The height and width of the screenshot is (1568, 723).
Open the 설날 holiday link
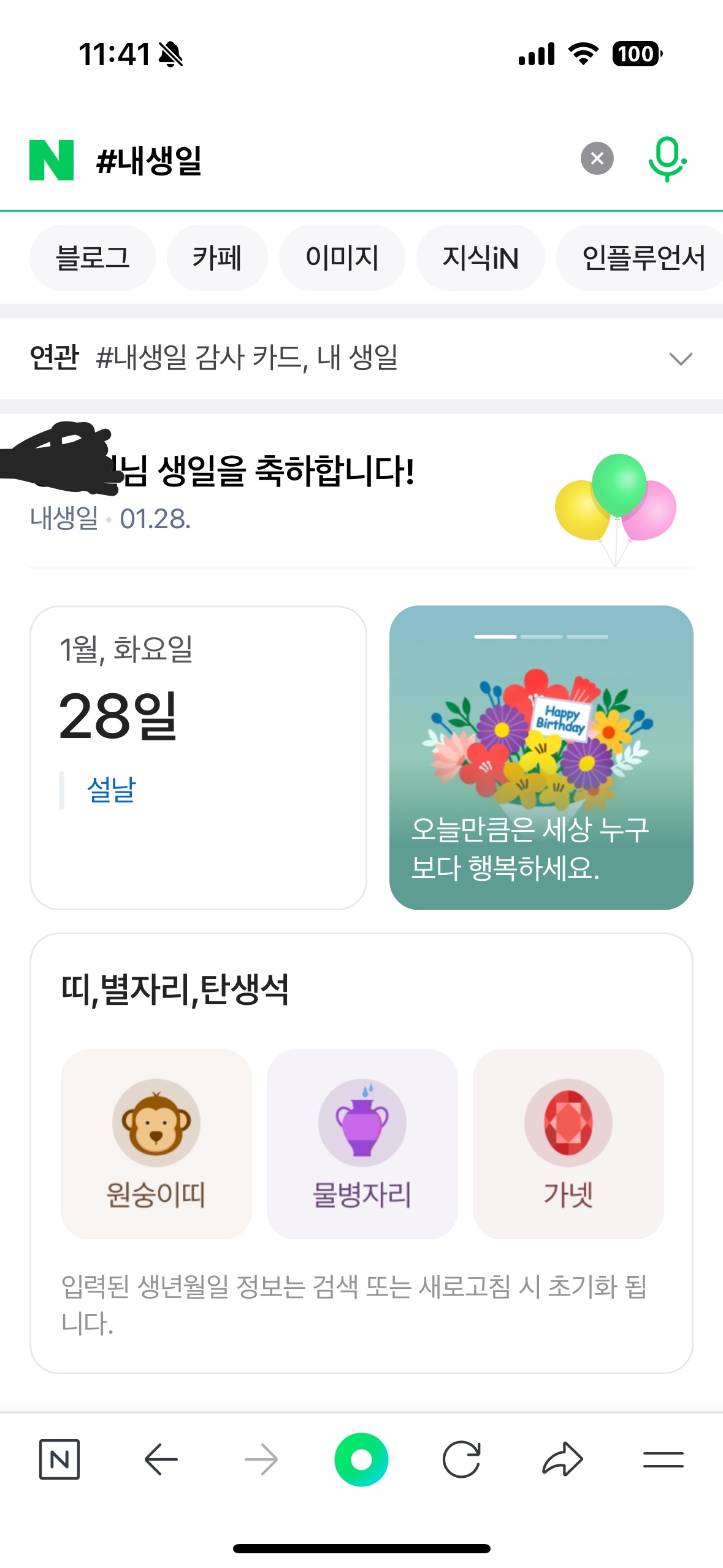pos(111,790)
